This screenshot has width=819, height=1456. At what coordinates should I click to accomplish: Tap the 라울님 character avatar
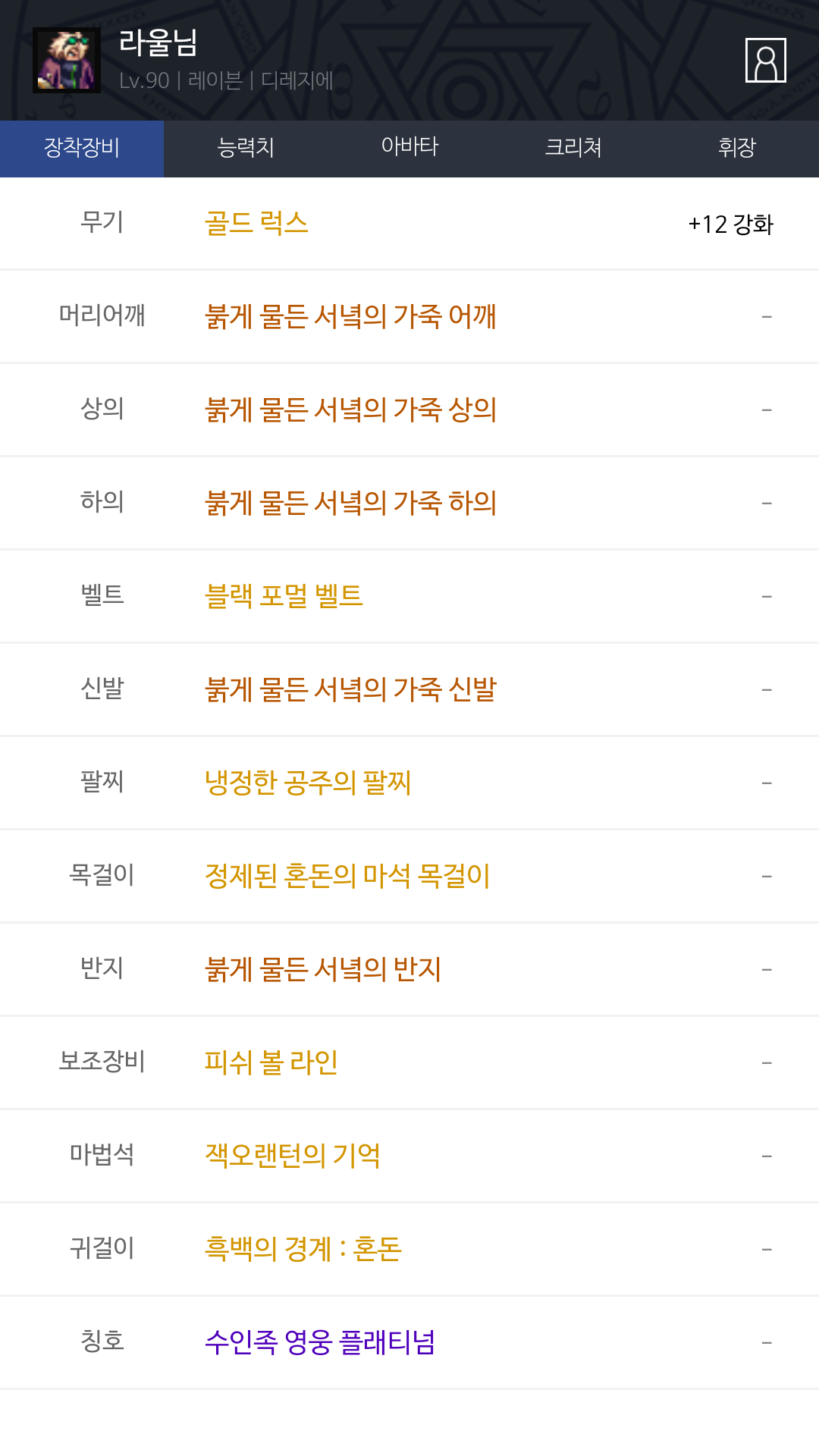[x=67, y=60]
